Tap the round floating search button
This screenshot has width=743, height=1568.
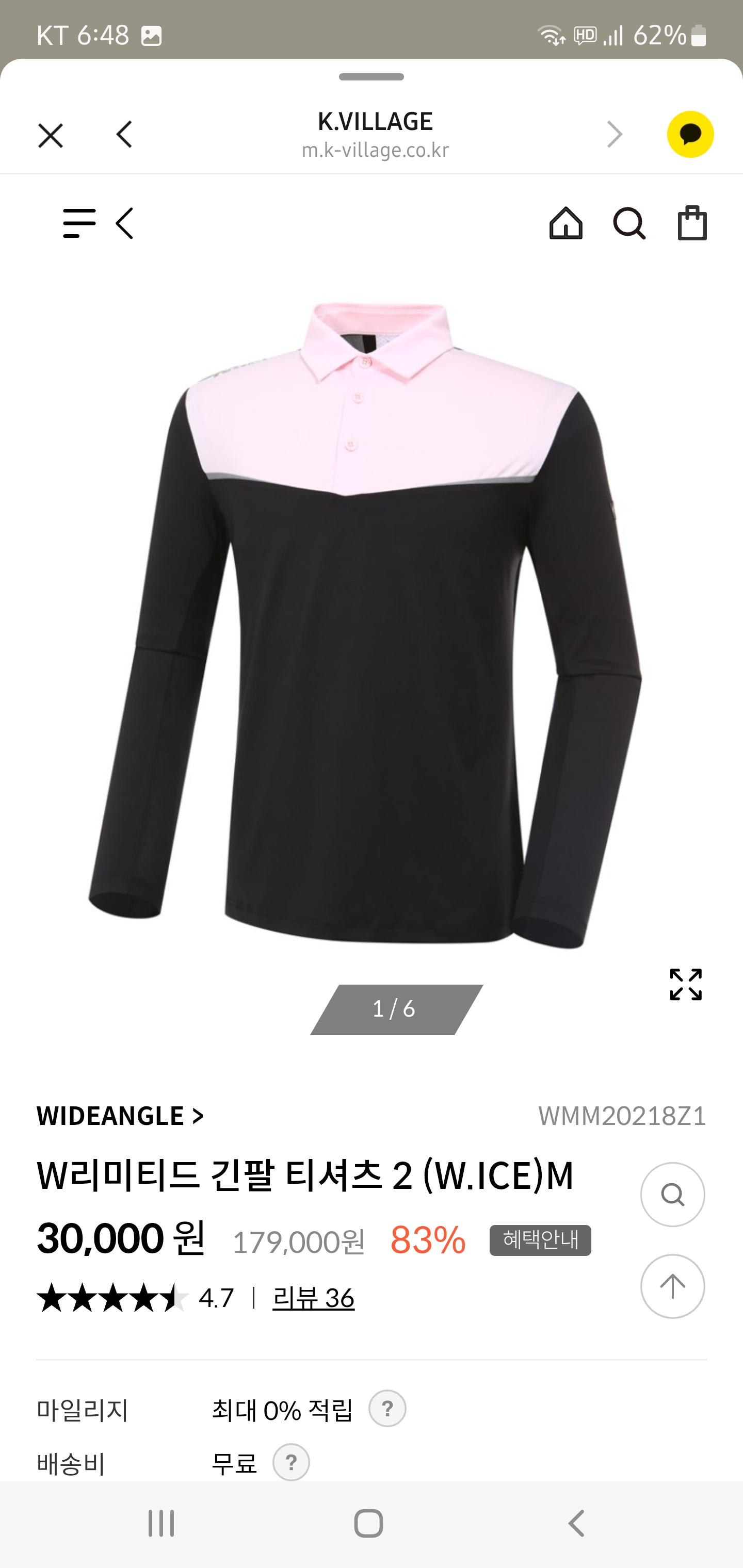point(672,1194)
